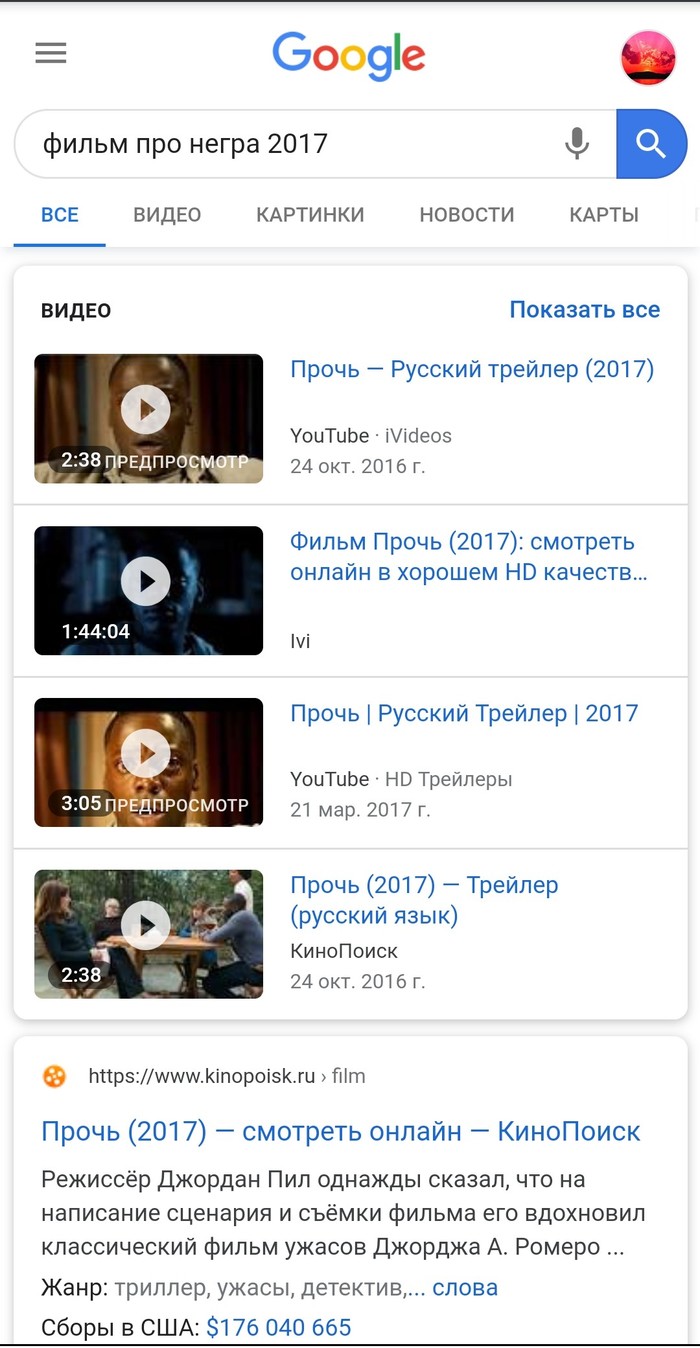
Task: Play the 3:05 video thumbnail preview
Action: pyautogui.click(x=148, y=762)
